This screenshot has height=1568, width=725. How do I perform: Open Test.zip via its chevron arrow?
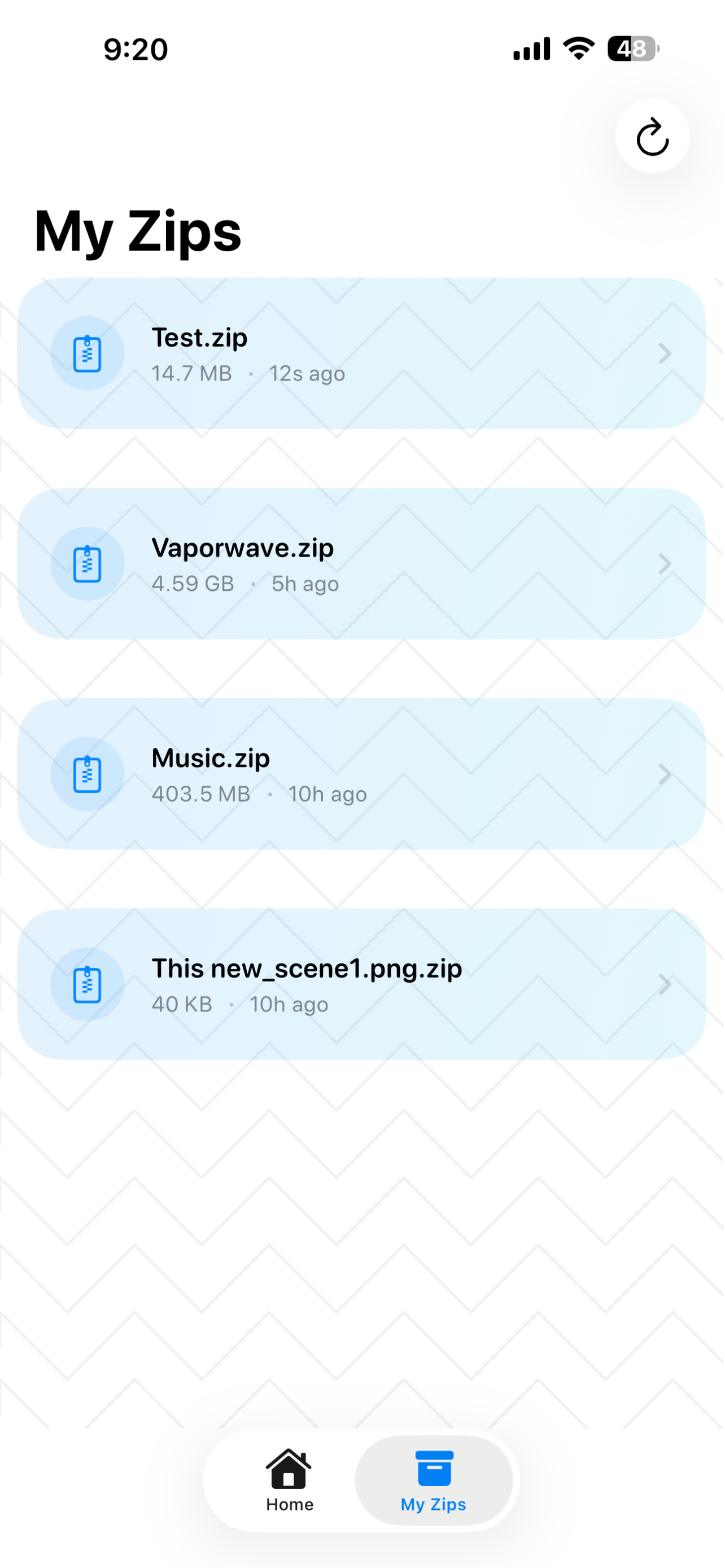click(x=664, y=353)
